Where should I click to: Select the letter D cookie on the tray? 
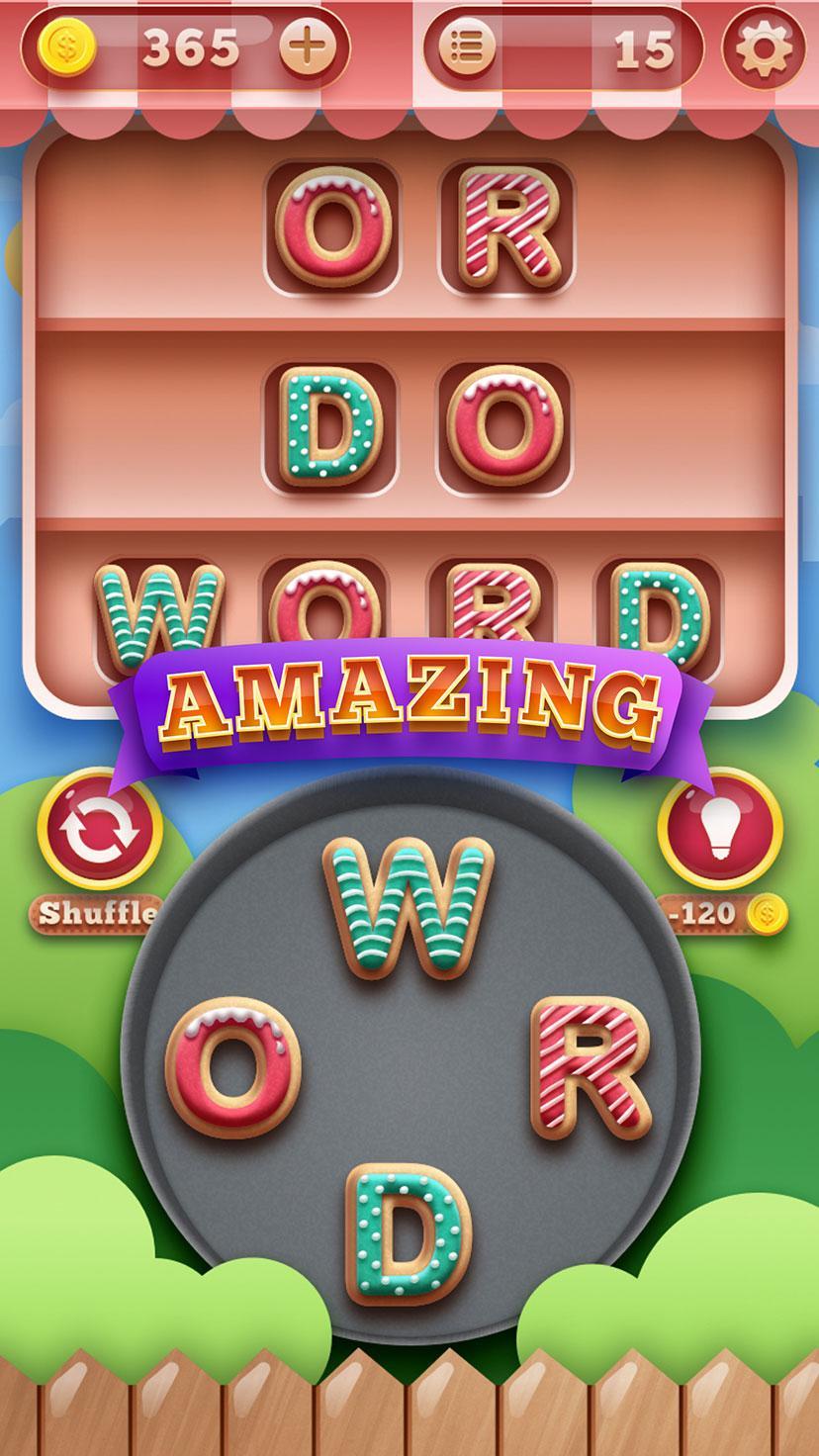(x=408, y=1231)
